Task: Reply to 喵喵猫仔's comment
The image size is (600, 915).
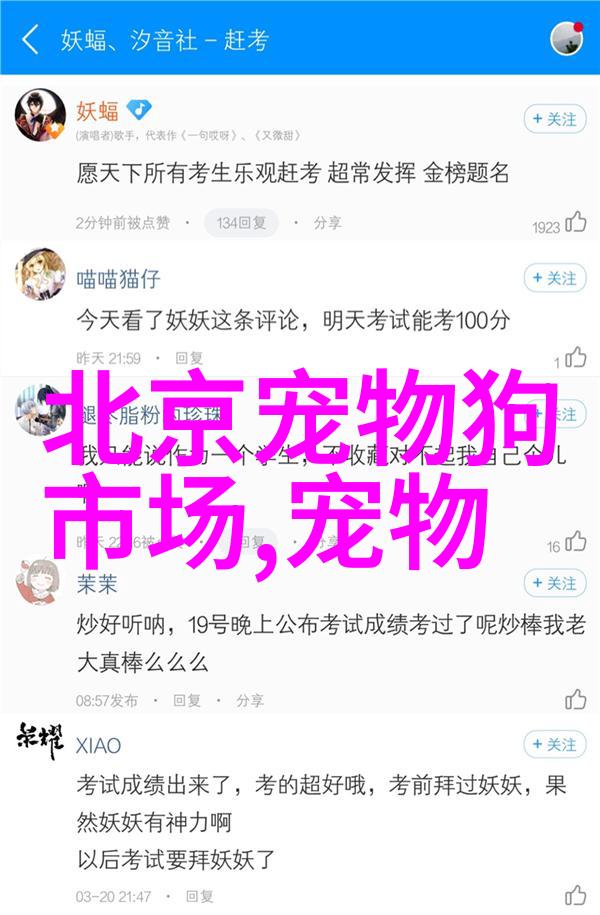Action: pyautogui.click(x=188, y=357)
